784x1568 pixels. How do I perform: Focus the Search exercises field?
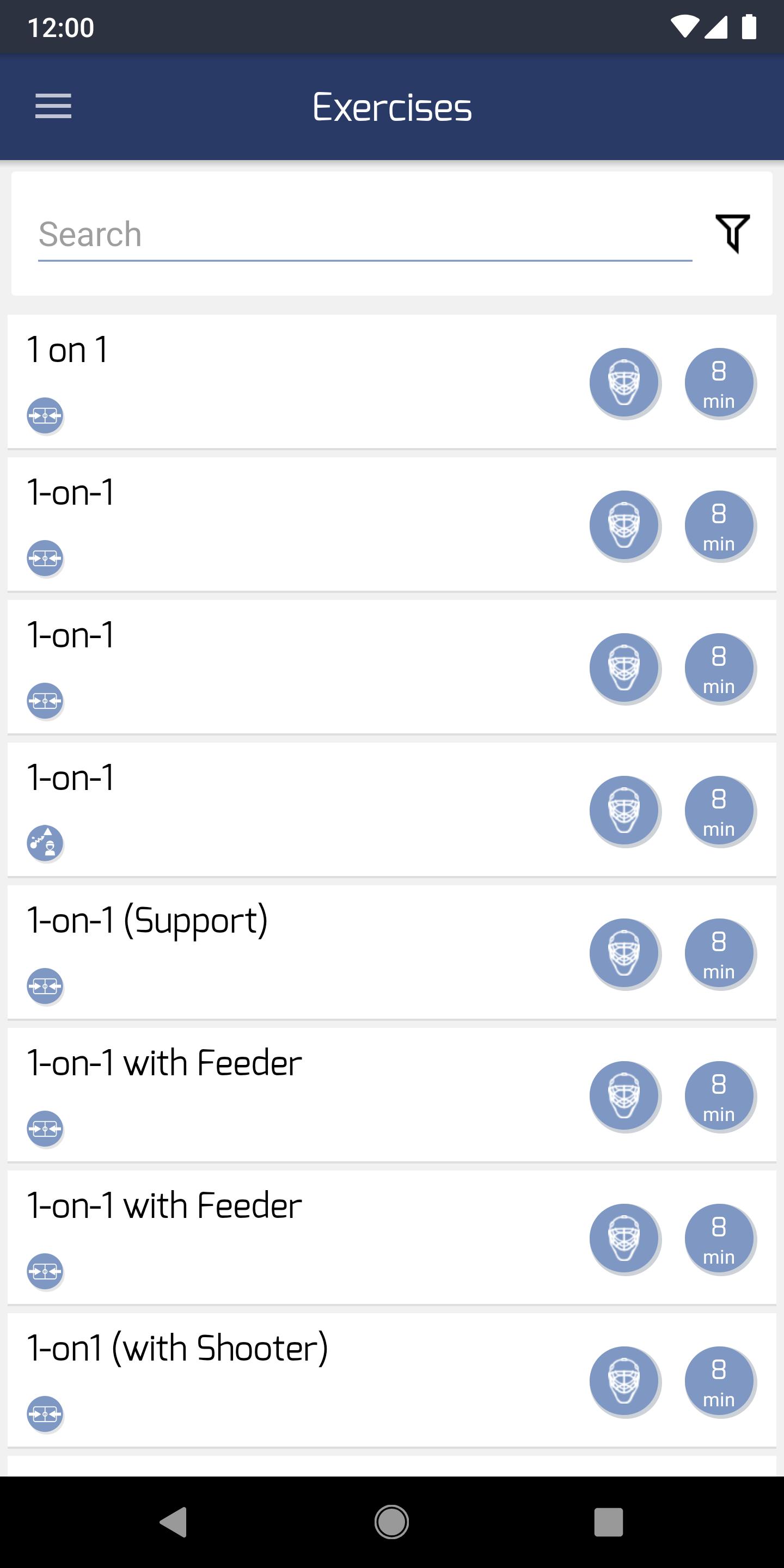364,234
